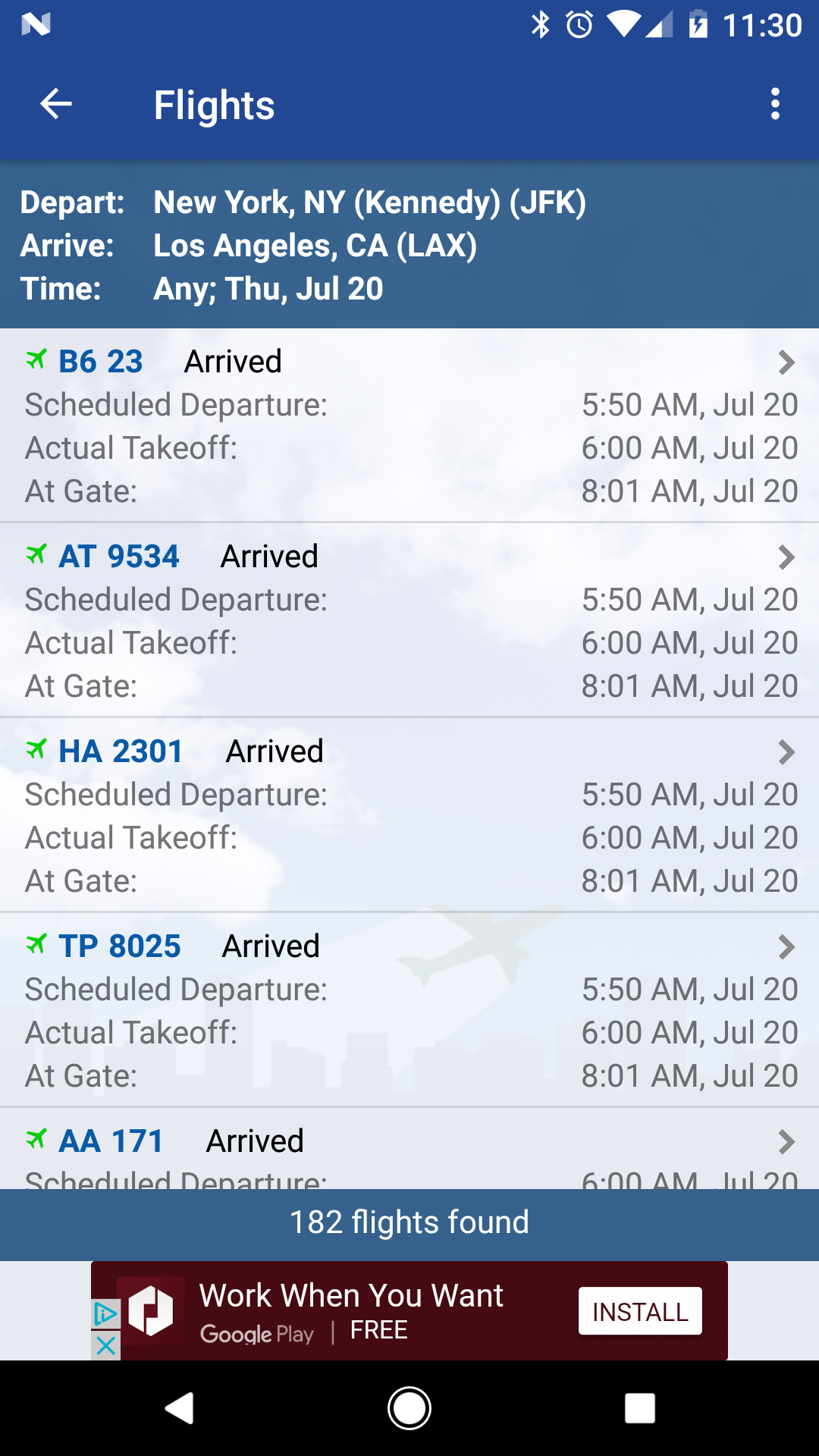Tap the alarm clock status bar icon
The height and width of the screenshot is (1456, 819).
(577, 25)
